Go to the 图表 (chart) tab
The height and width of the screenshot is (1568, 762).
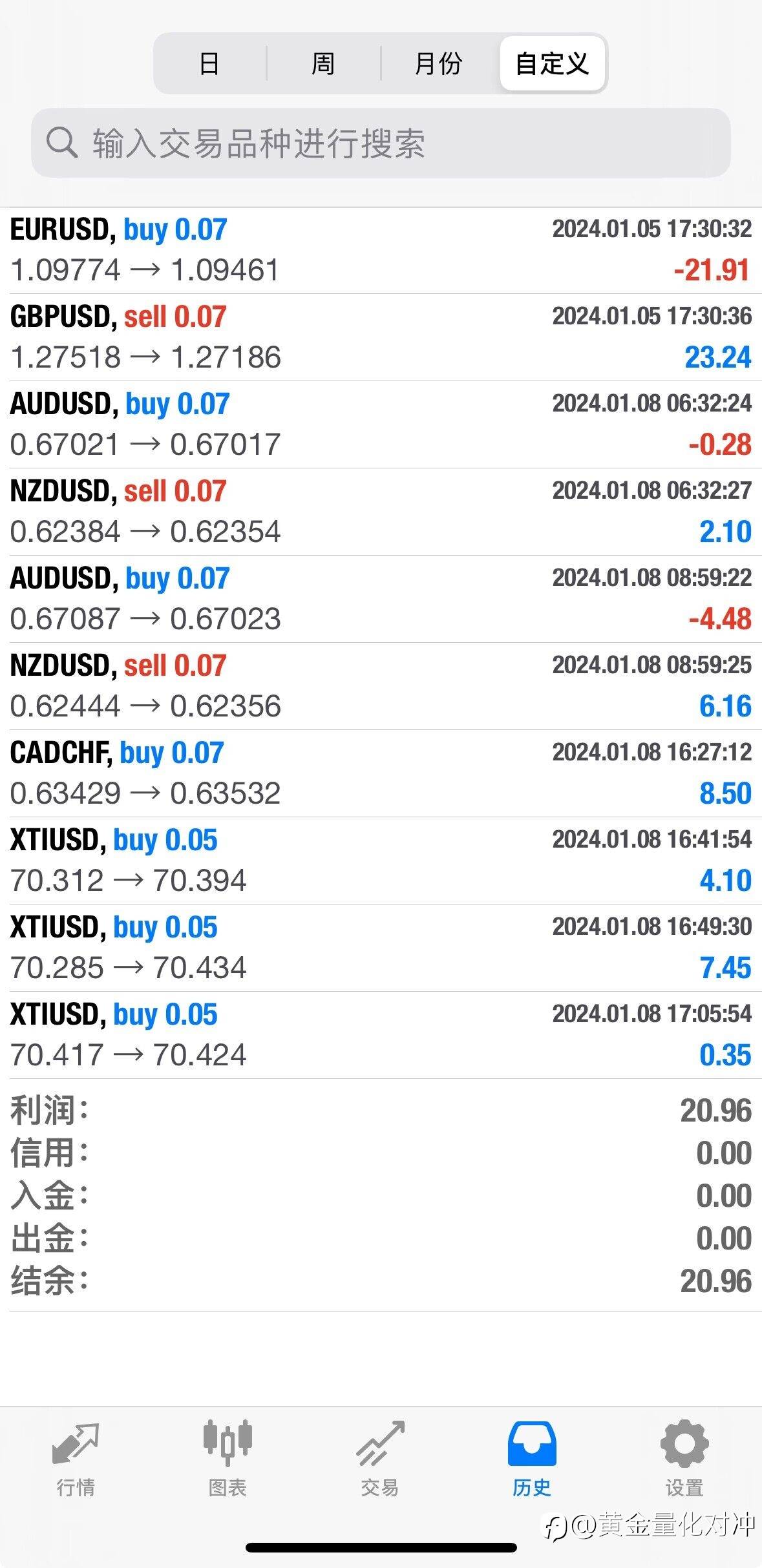[x=228, y=1458]
